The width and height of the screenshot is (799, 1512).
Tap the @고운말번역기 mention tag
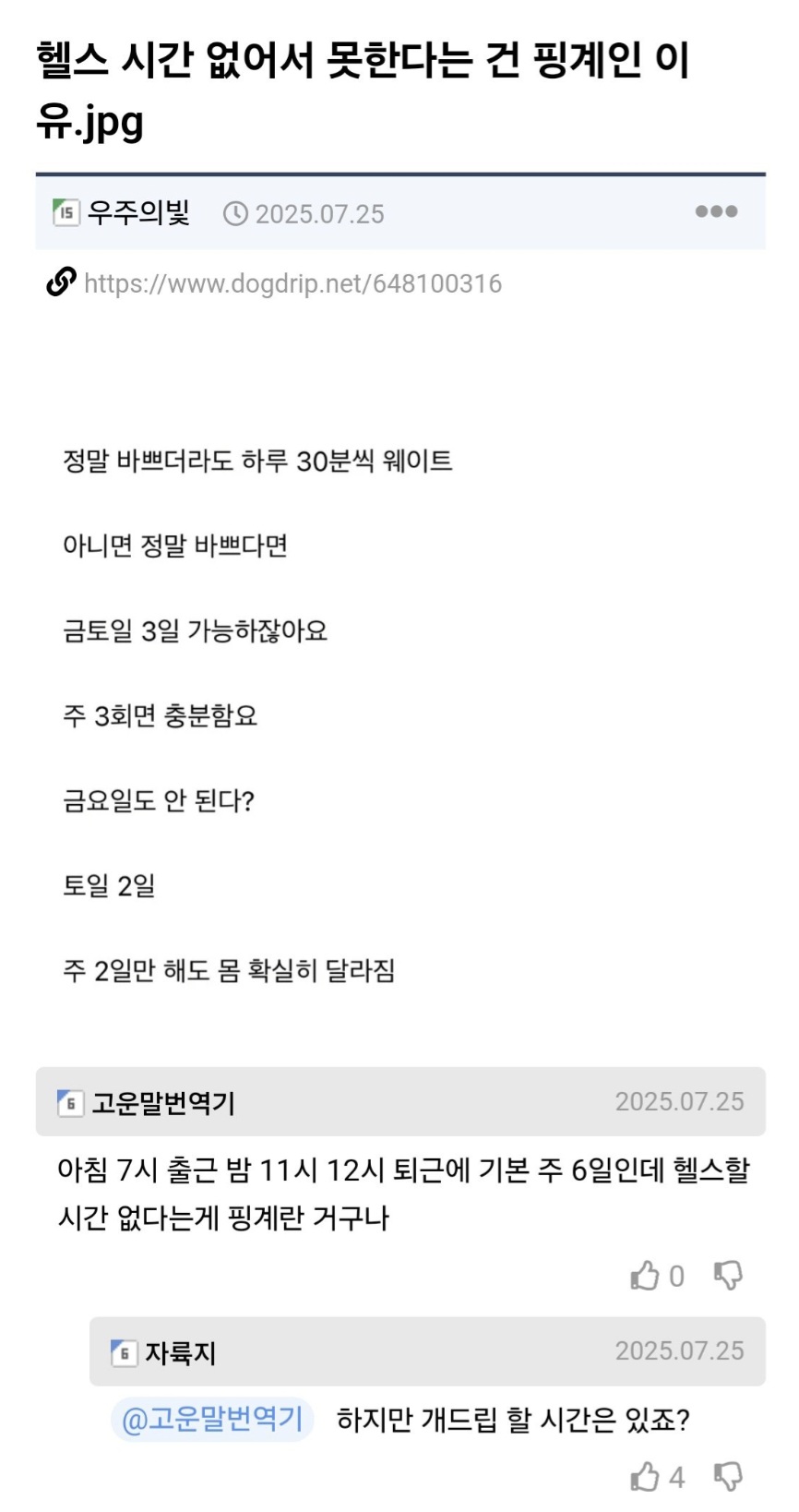[212, 1419]
